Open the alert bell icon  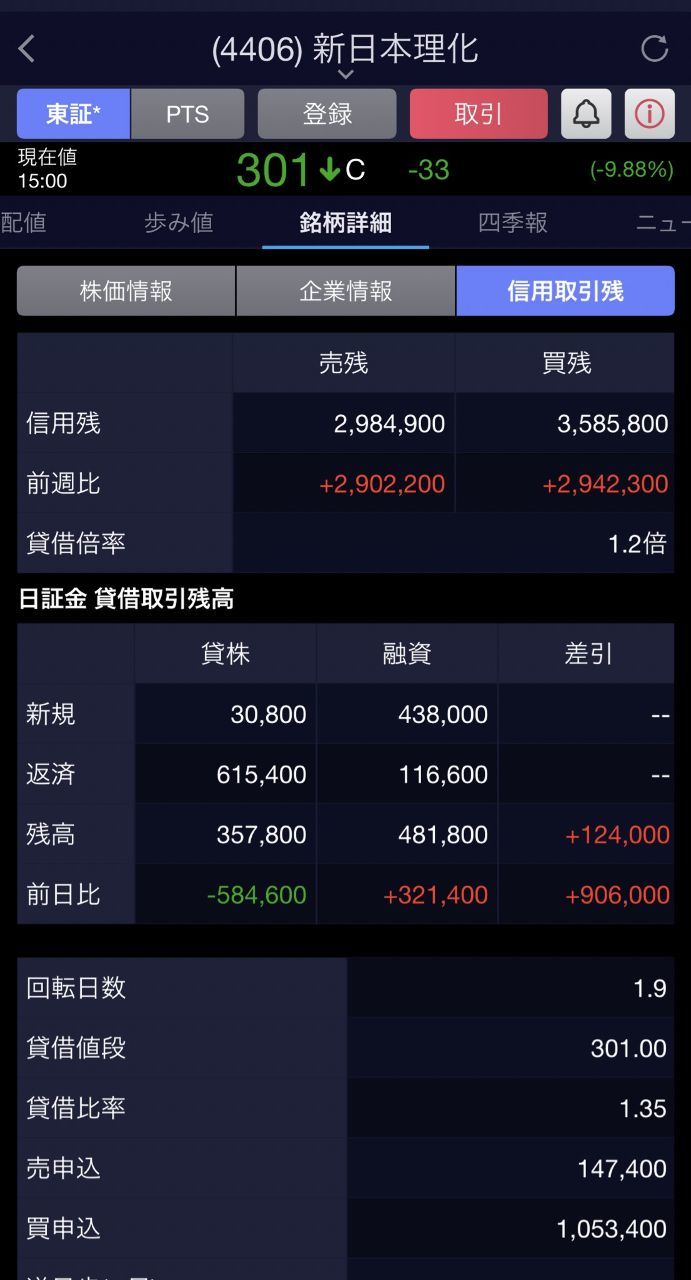coord(586,114)
